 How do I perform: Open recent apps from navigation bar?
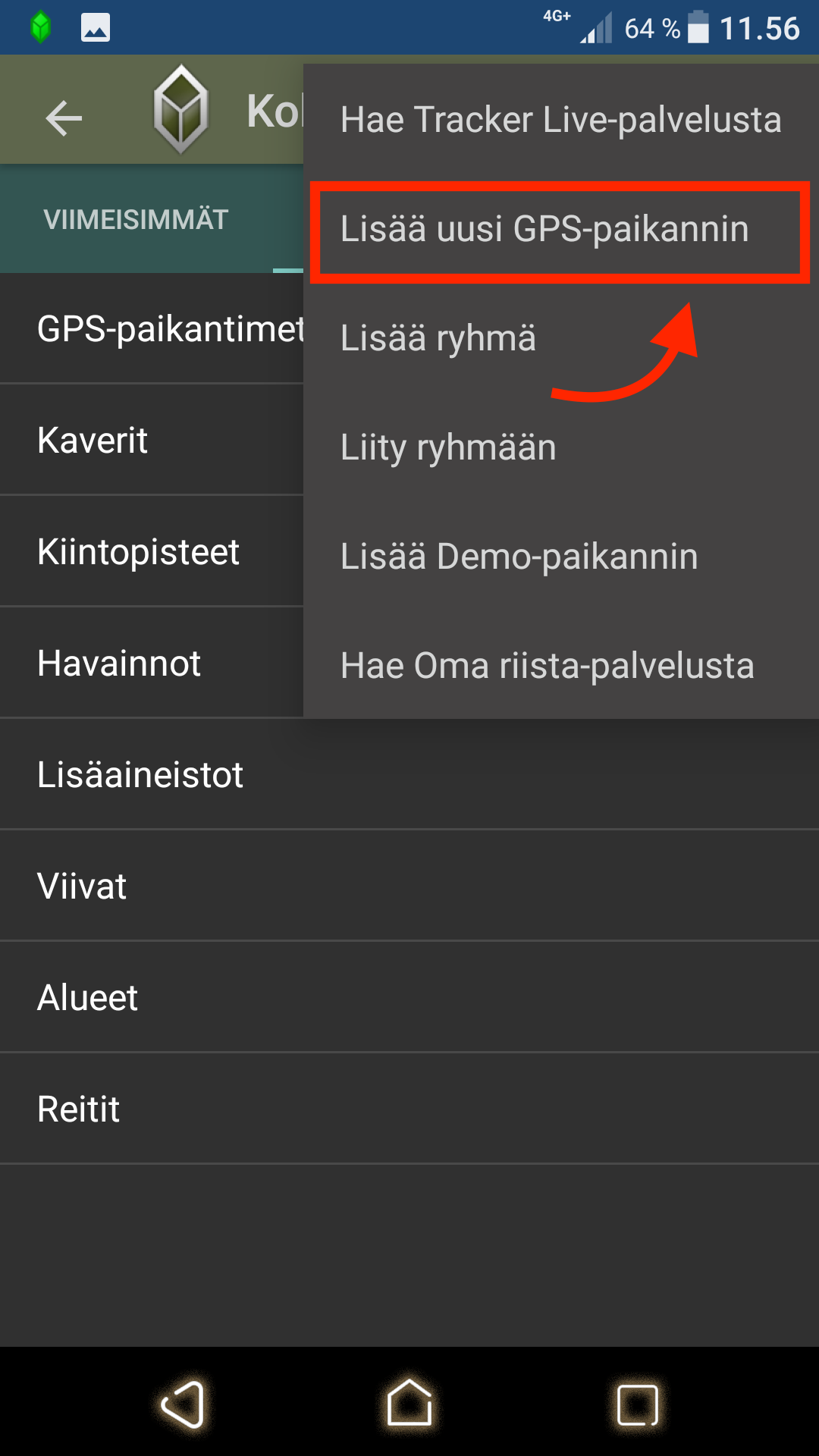[x=637, y=1404]
